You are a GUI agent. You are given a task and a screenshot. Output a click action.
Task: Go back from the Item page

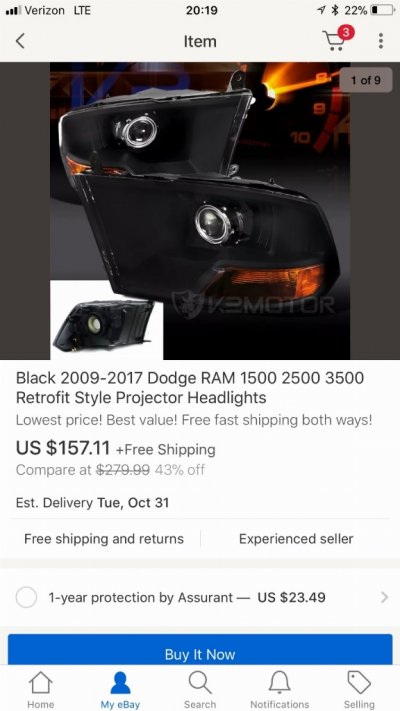pos(20,41)
